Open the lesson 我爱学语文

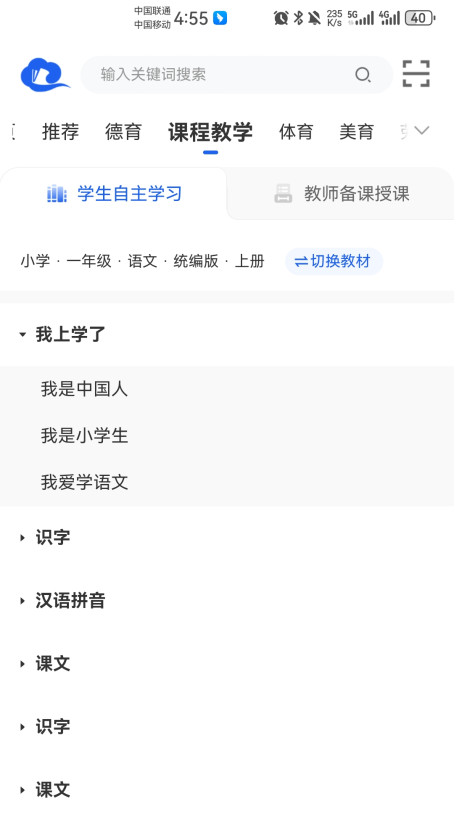click(227, 482)
